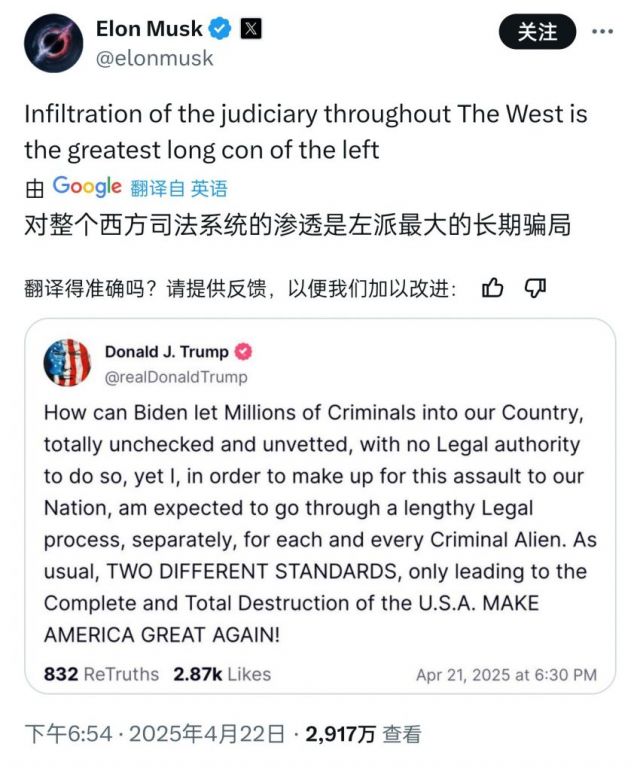
Task: Open the three-dot overflow menu
Action: click(603, 31)
